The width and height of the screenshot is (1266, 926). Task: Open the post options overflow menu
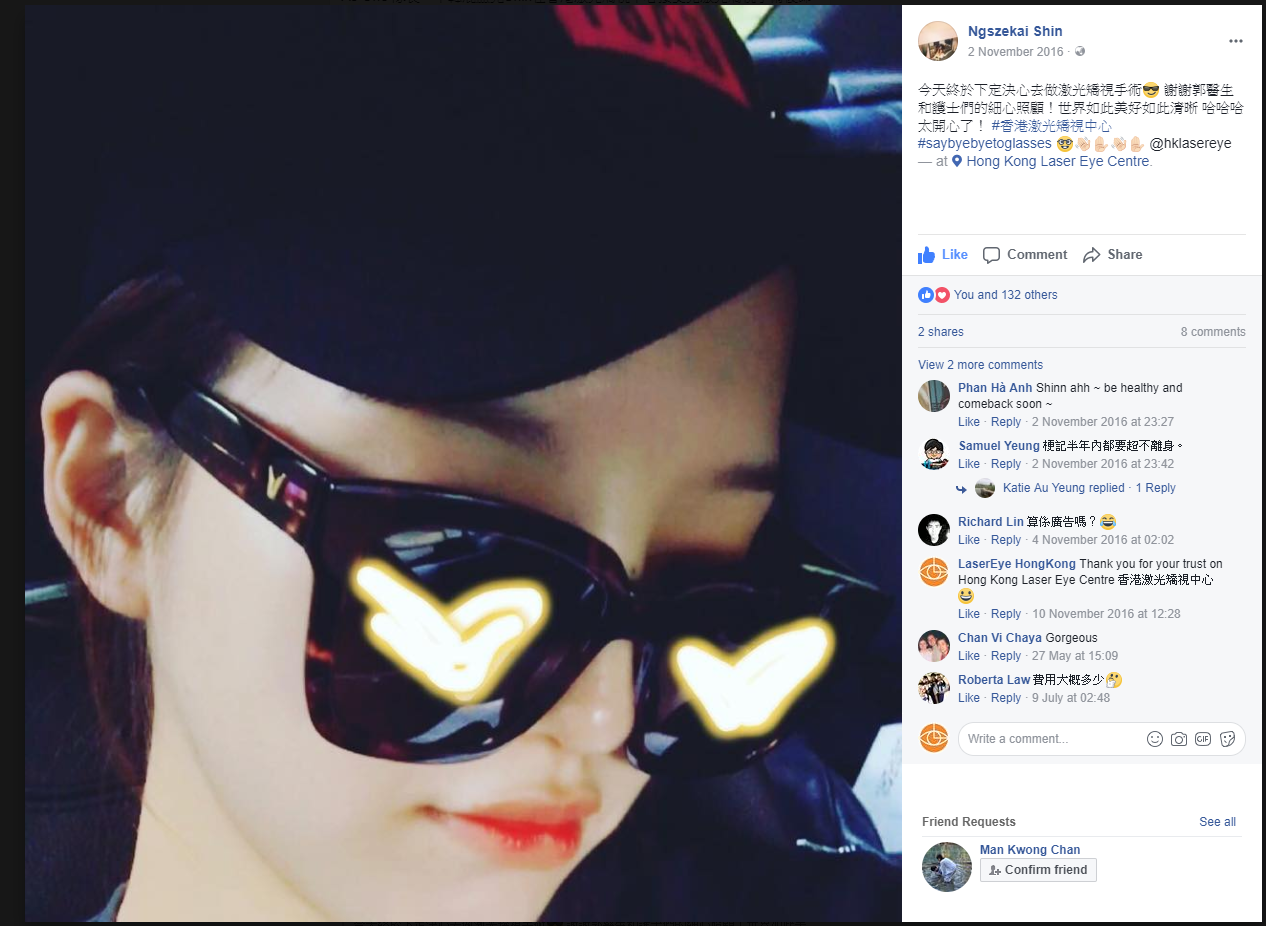coord(1236,41)
